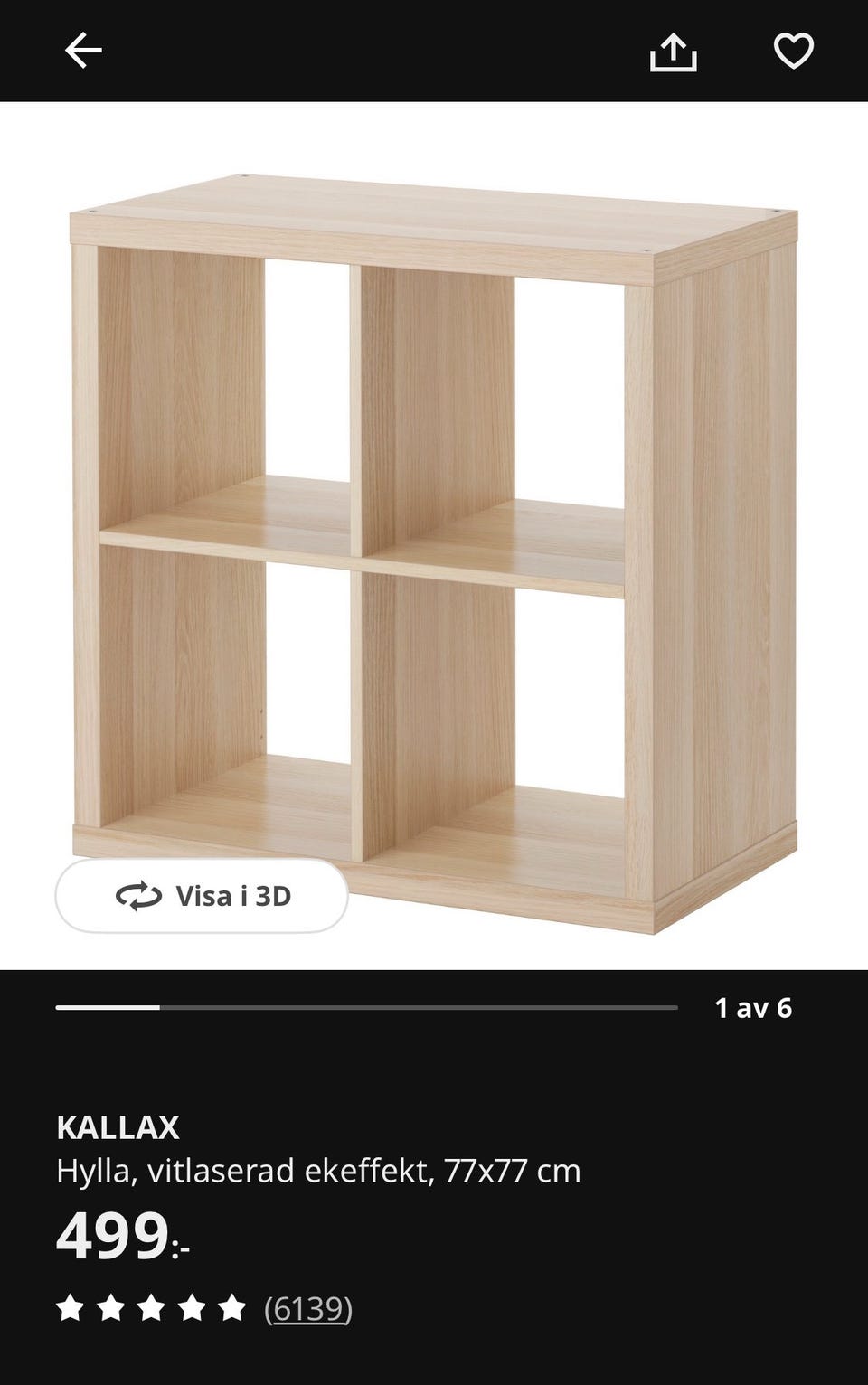Open the 6139 reviews link
This screenshot has width=868, height=1385.
coord(308,1310)
